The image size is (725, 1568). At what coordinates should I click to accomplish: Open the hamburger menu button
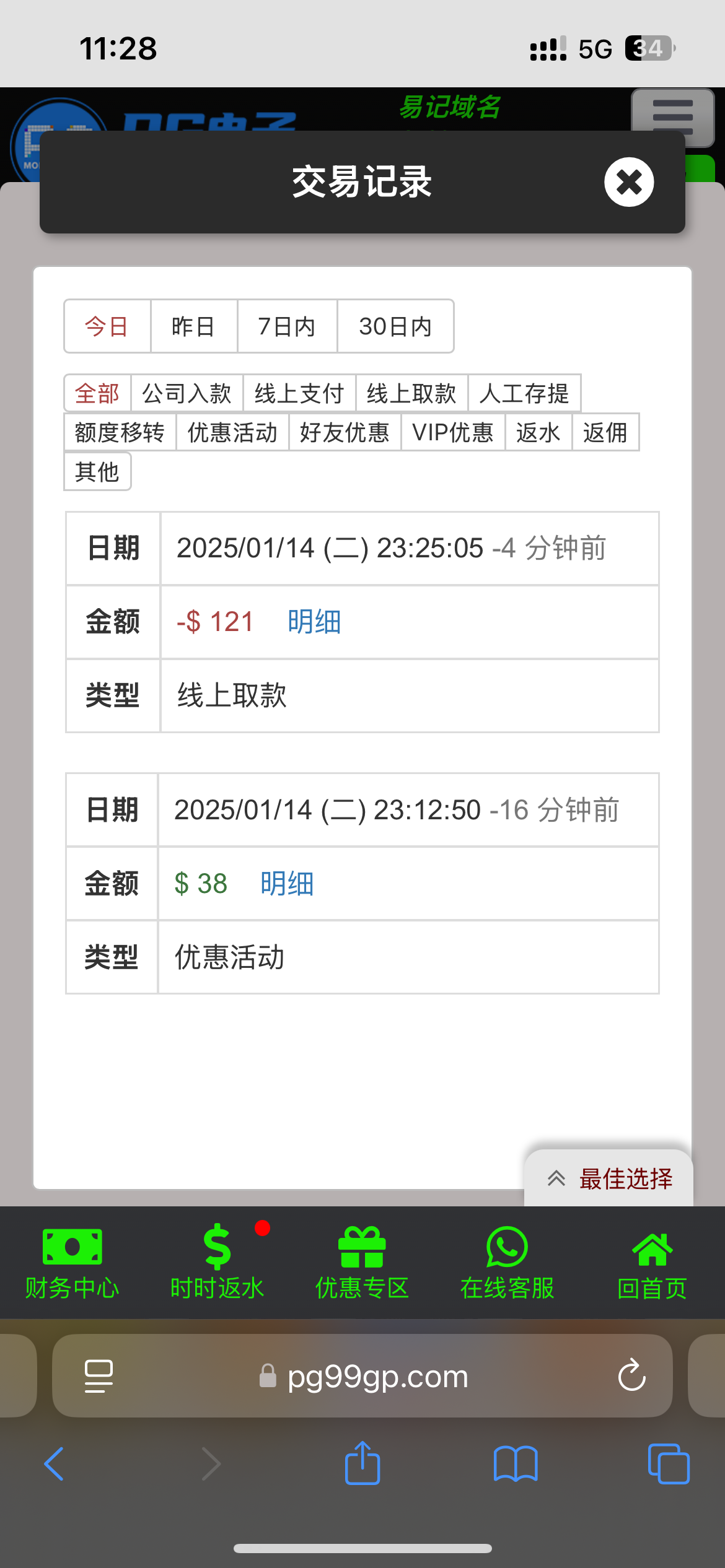coord(673,116)
